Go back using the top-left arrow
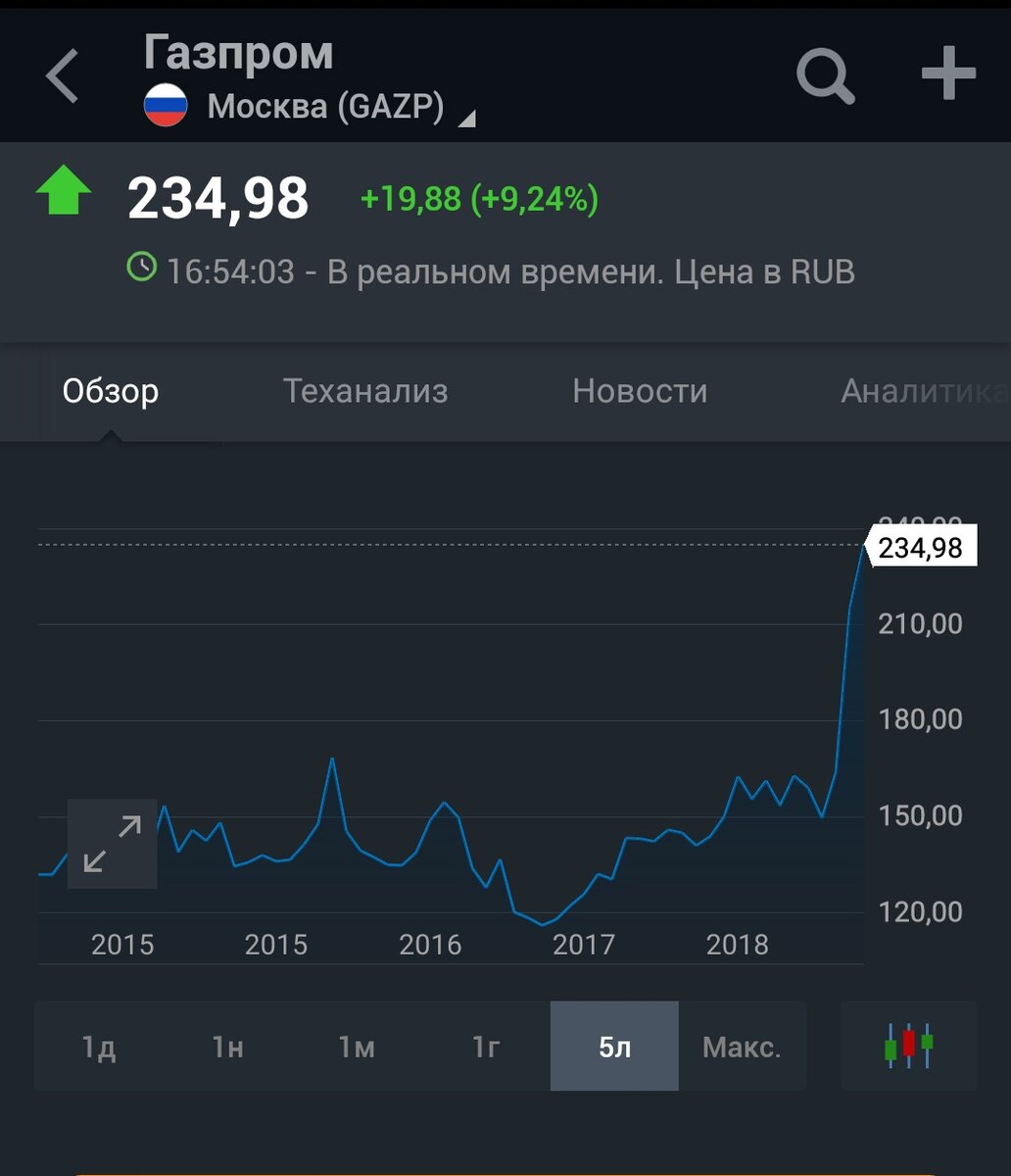The width and height of the screenshot is (1011, 1176). (x=63, y=76)
